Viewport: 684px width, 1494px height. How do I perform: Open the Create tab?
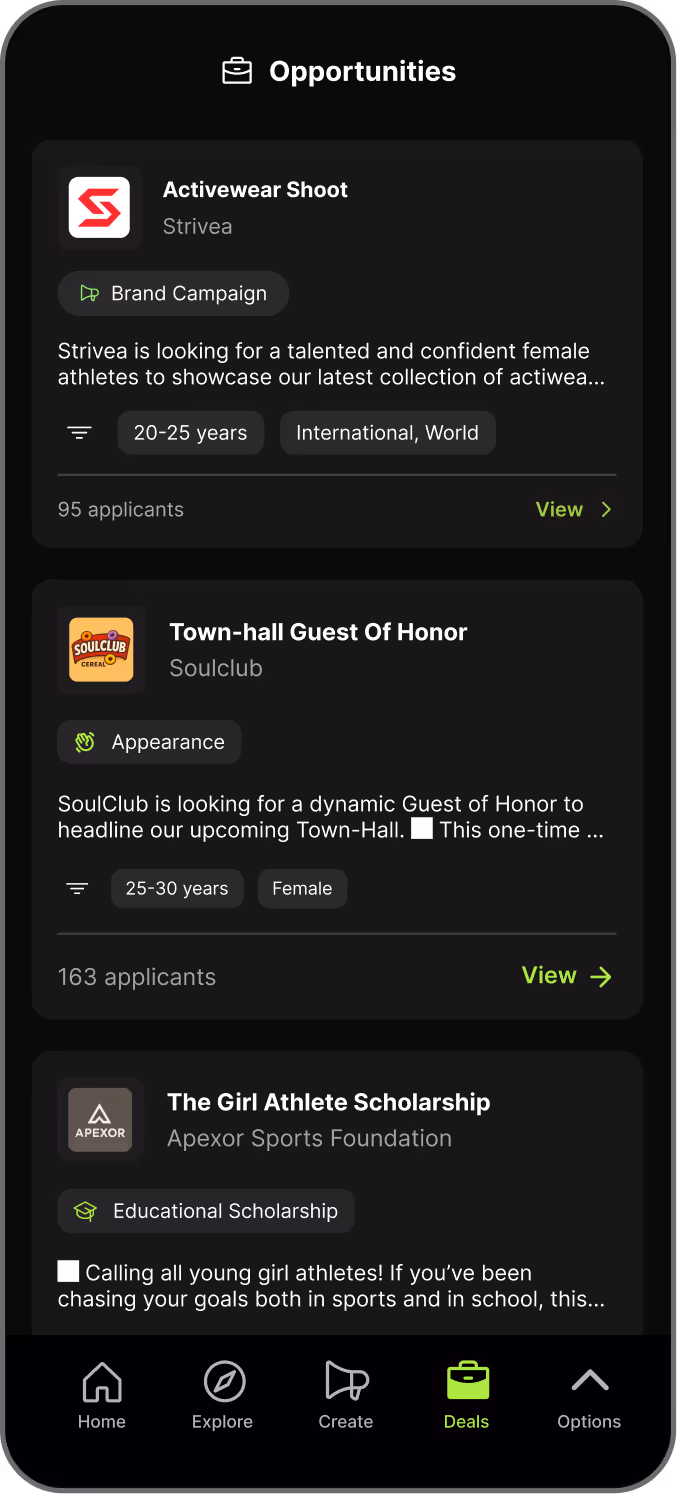tap(345, 1396)
